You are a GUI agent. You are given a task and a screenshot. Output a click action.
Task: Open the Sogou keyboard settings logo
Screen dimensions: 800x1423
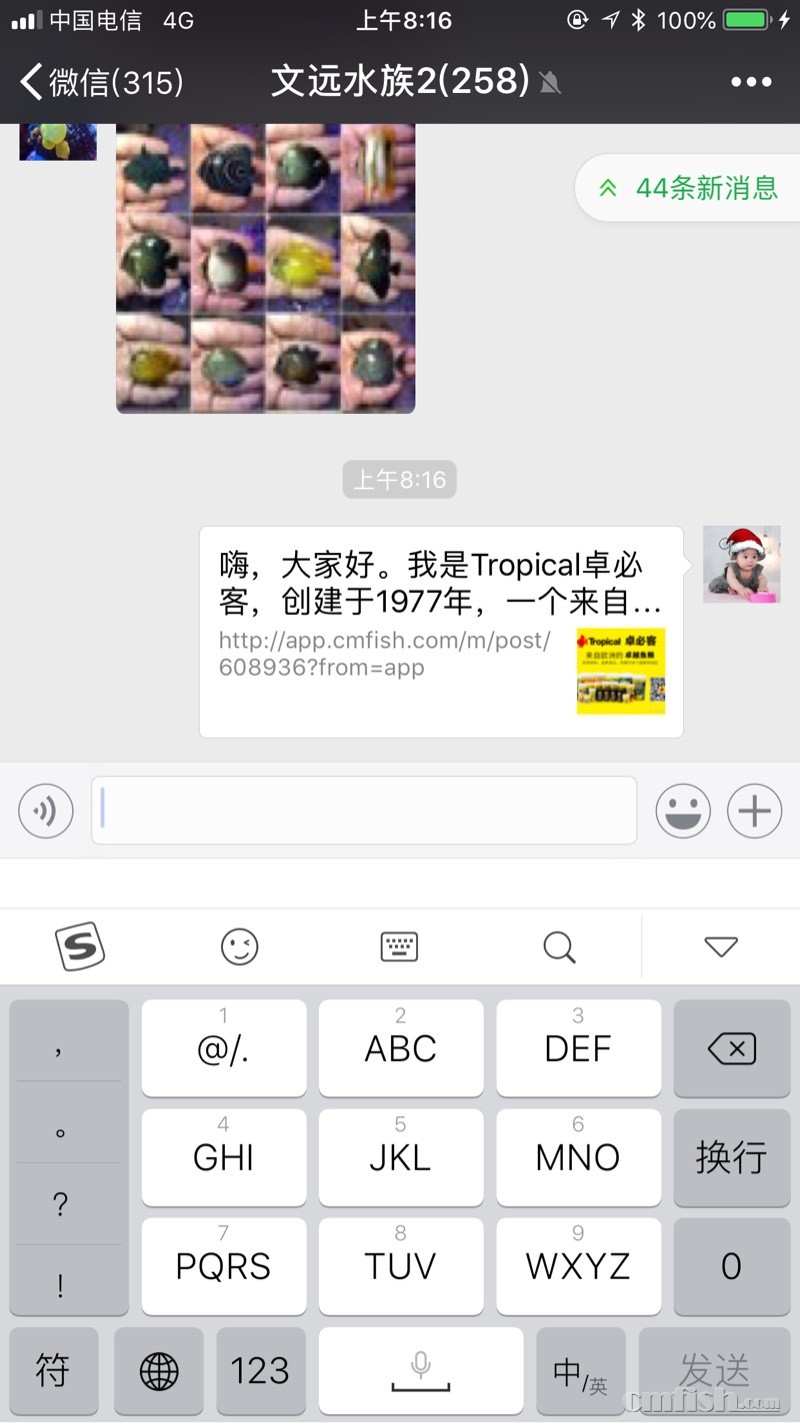[x=80, y=946]
